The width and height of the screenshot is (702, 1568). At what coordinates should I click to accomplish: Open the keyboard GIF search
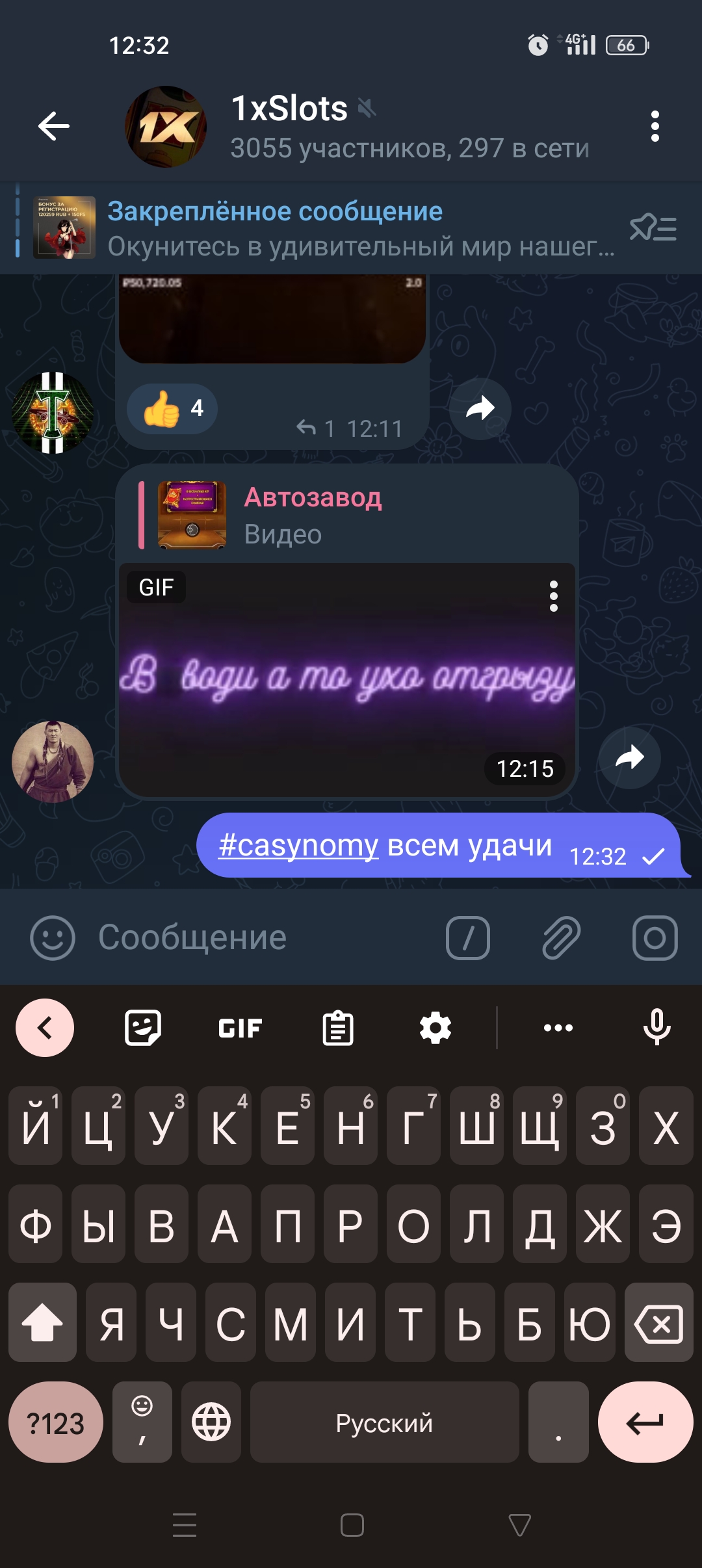240,1028
